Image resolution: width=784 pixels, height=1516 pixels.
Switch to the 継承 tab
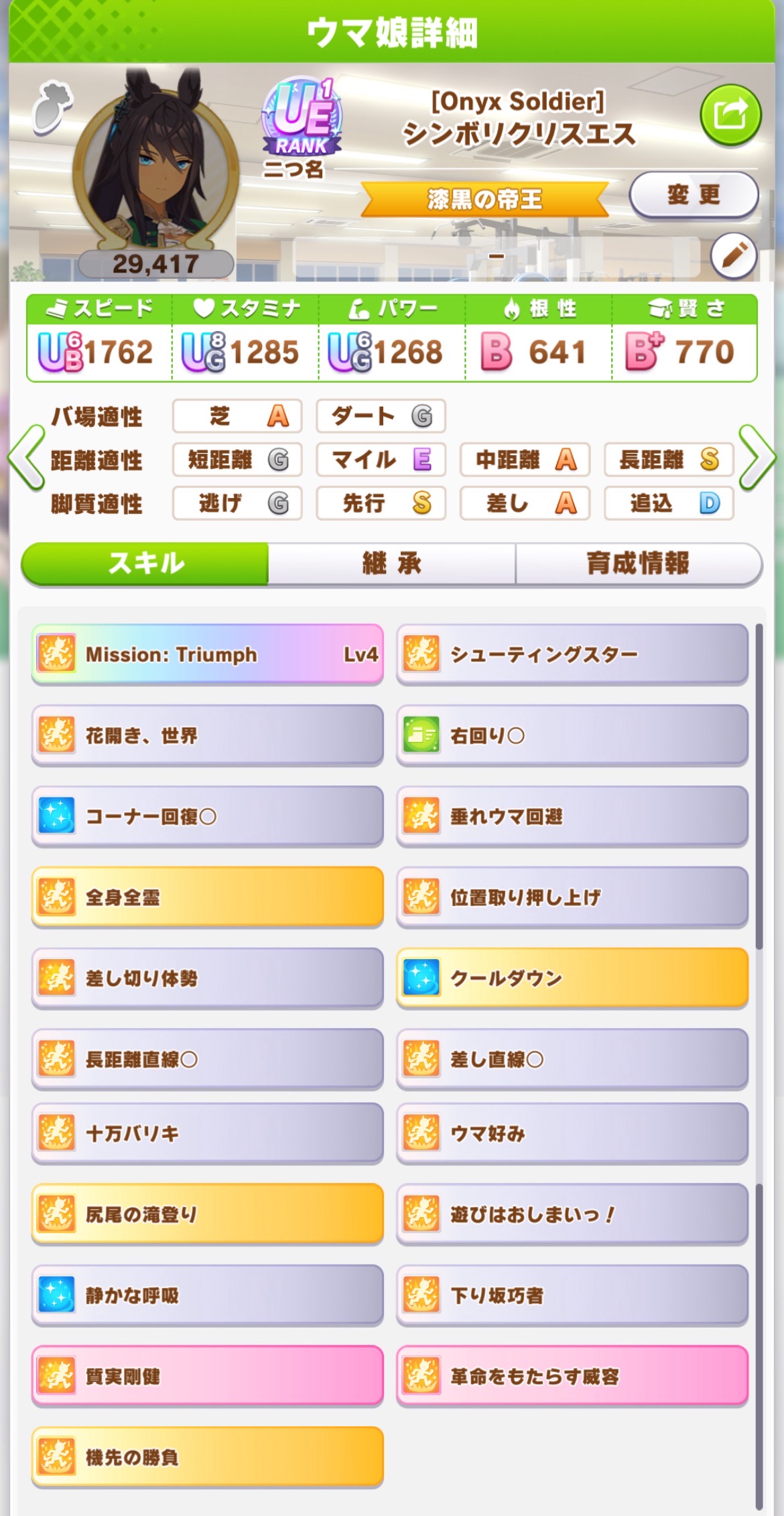coord(391,563)
